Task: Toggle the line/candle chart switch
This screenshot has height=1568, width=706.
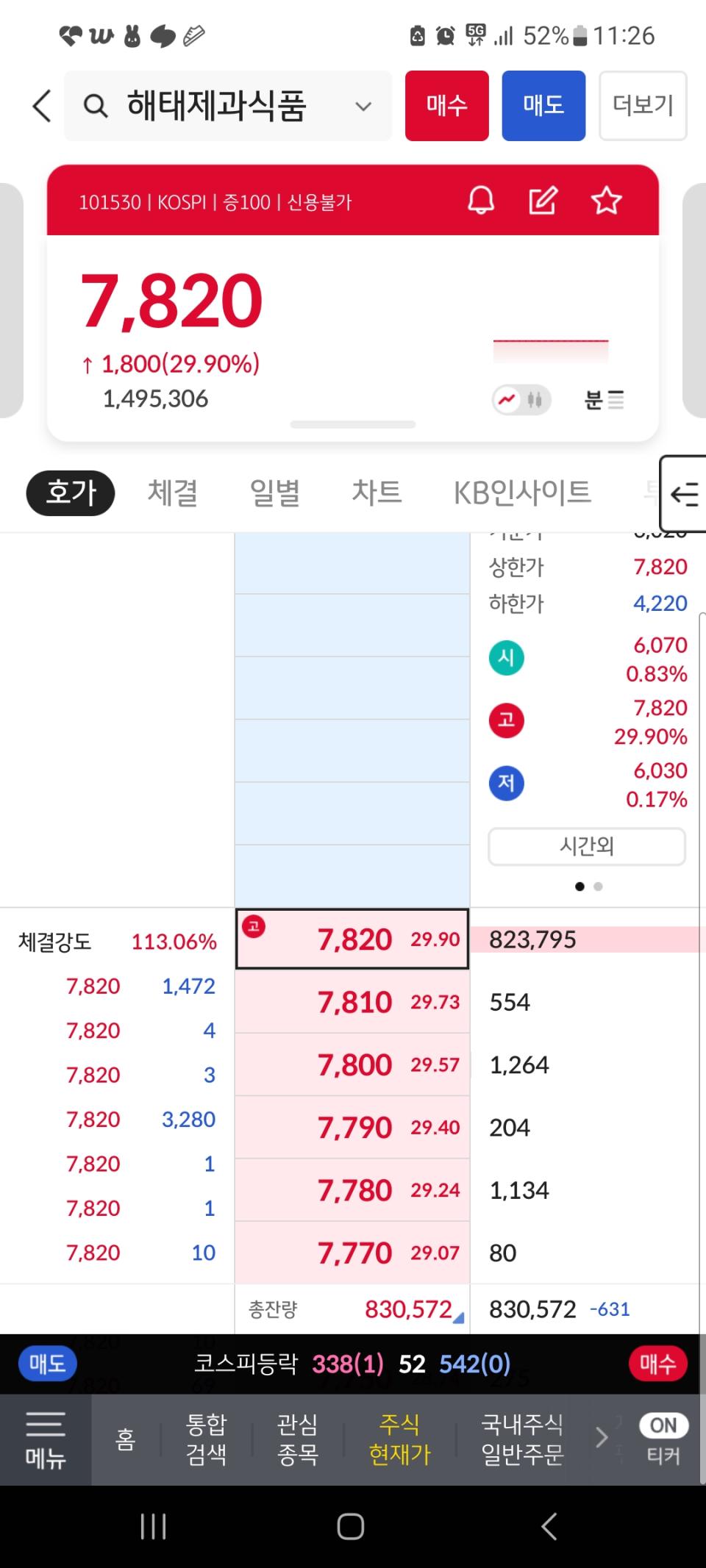Action: click(x=521, y=400)
